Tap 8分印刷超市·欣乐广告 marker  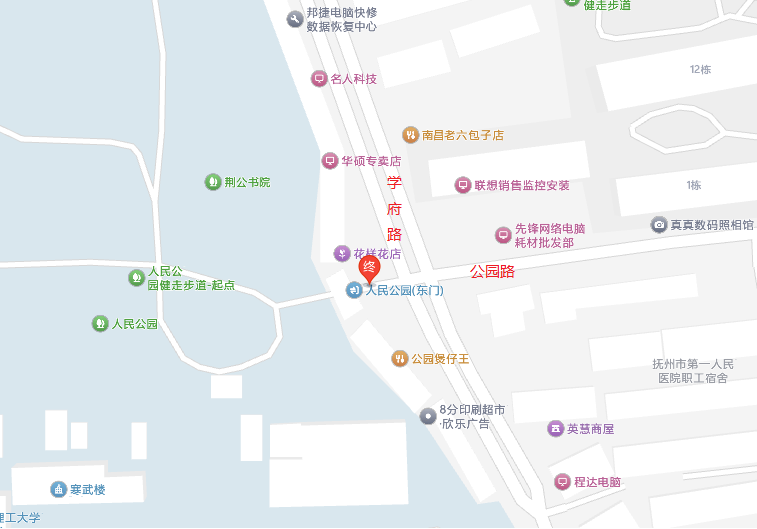click(428, 416)
